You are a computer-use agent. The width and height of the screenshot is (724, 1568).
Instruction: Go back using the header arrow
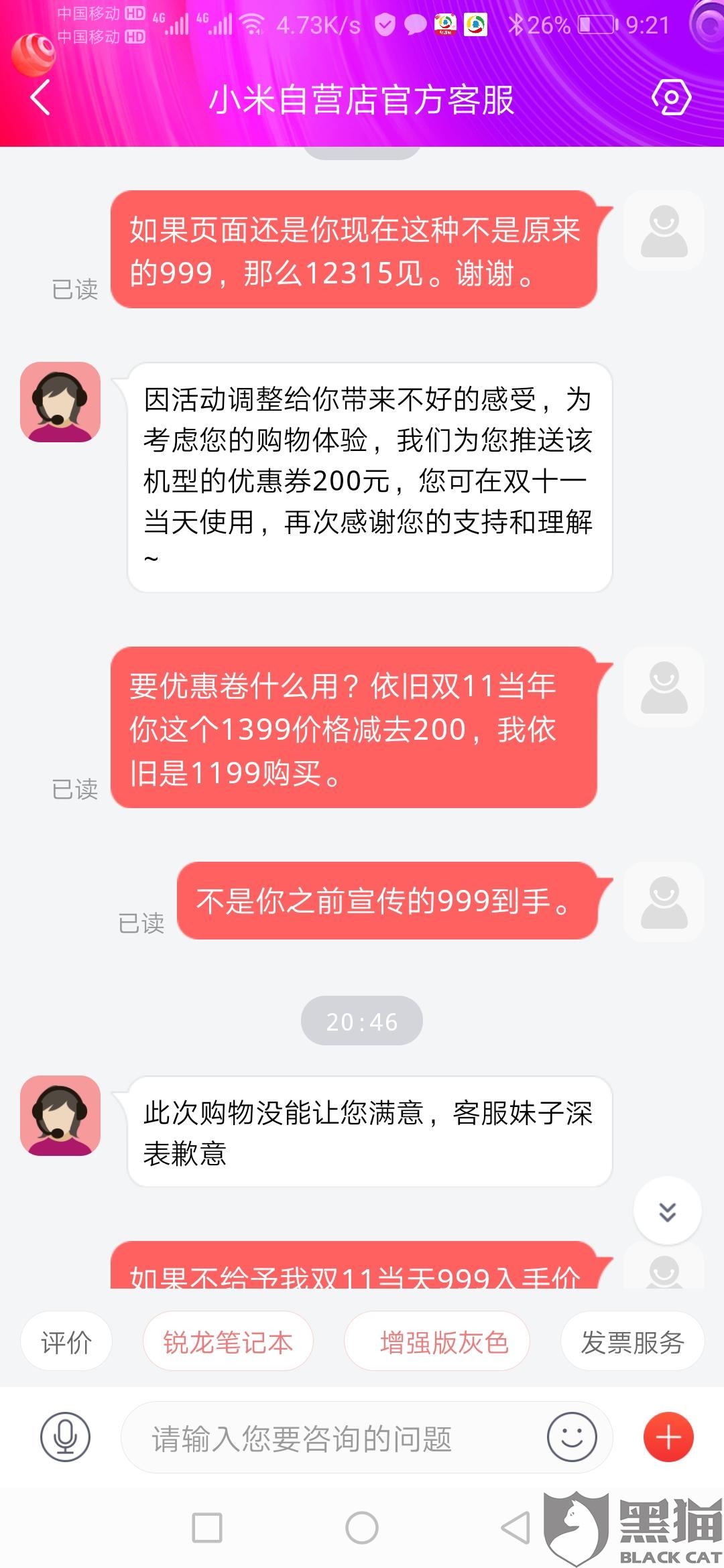click(x=41, y=98)
